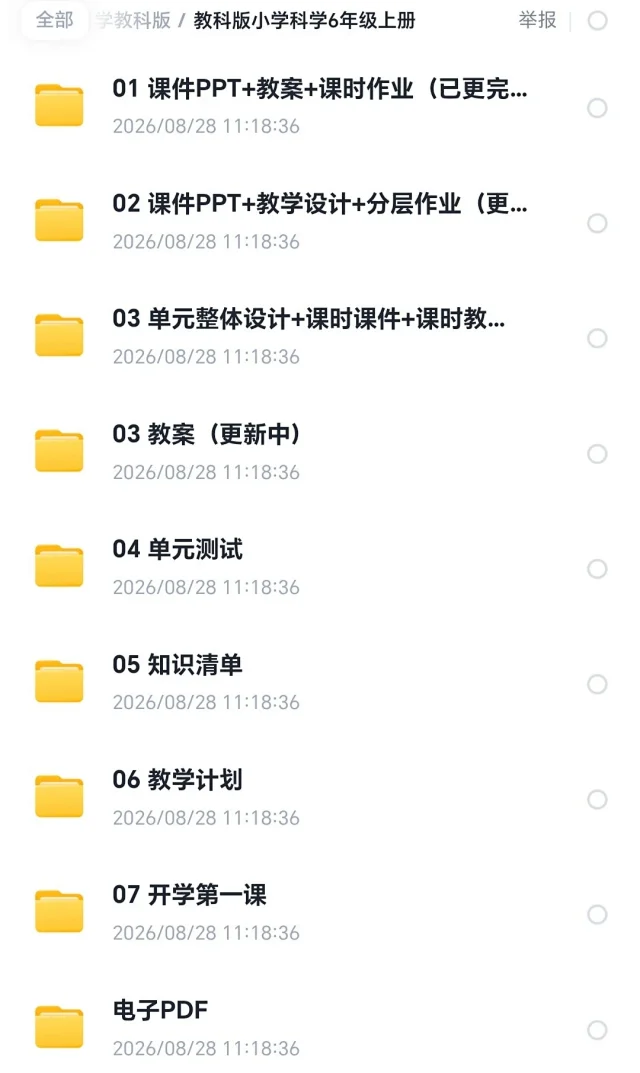Viewport: 640px width, 1073px height.
Task: Select all files using the top circle
Action: tap(598, 21)
